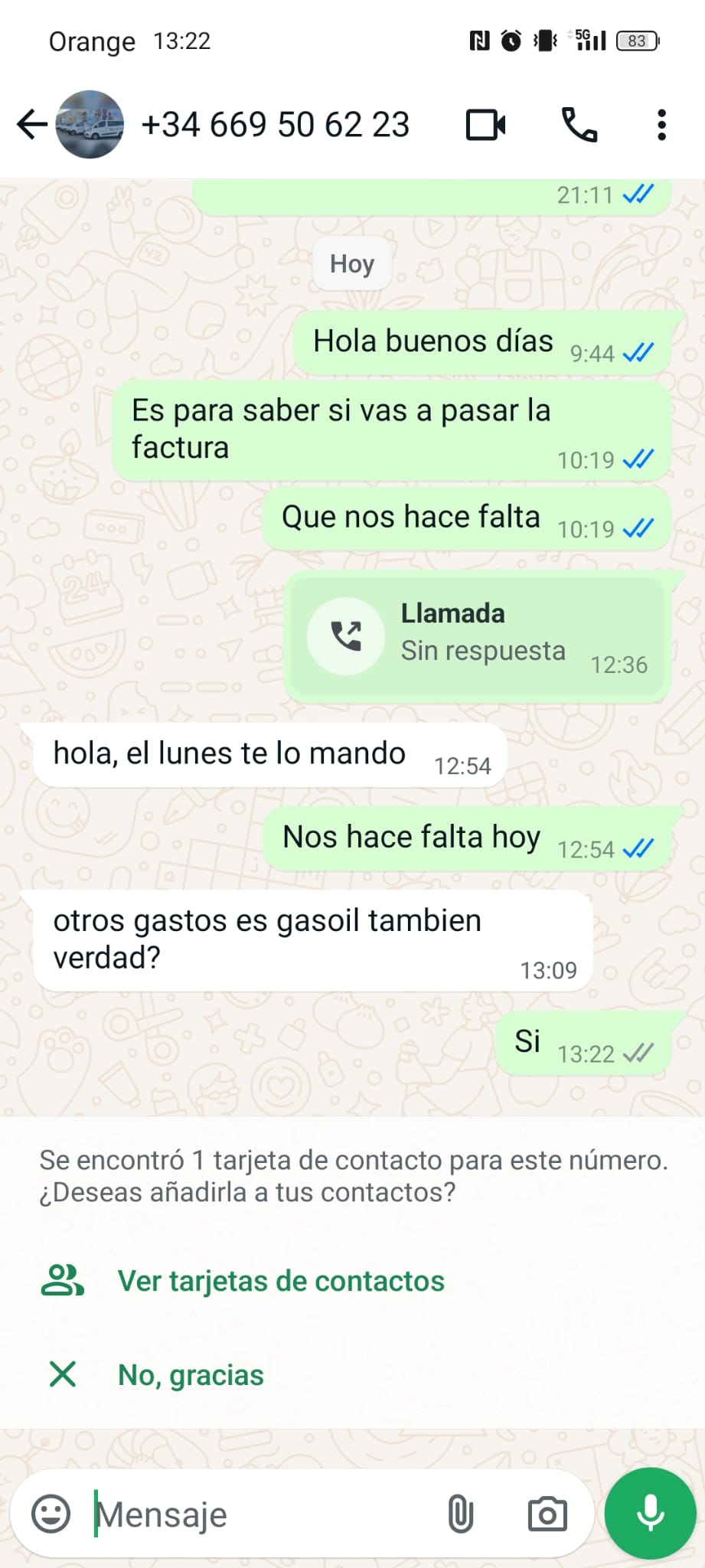The width and height of the screenshot is (705, 1568).
Task: Dismiss with No, gracias
Action: coord(191,1375)
